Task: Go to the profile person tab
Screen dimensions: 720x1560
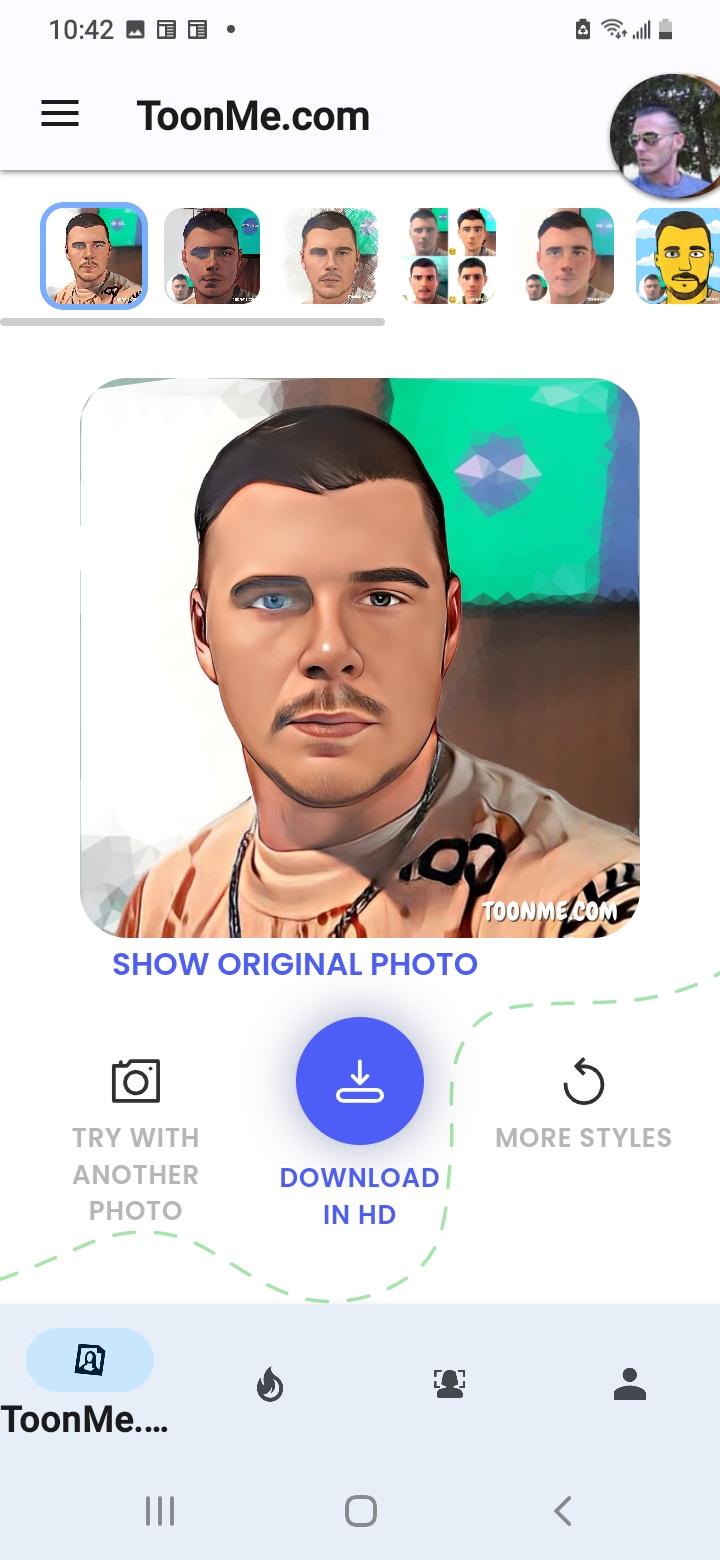Action: click(630, 1383)
